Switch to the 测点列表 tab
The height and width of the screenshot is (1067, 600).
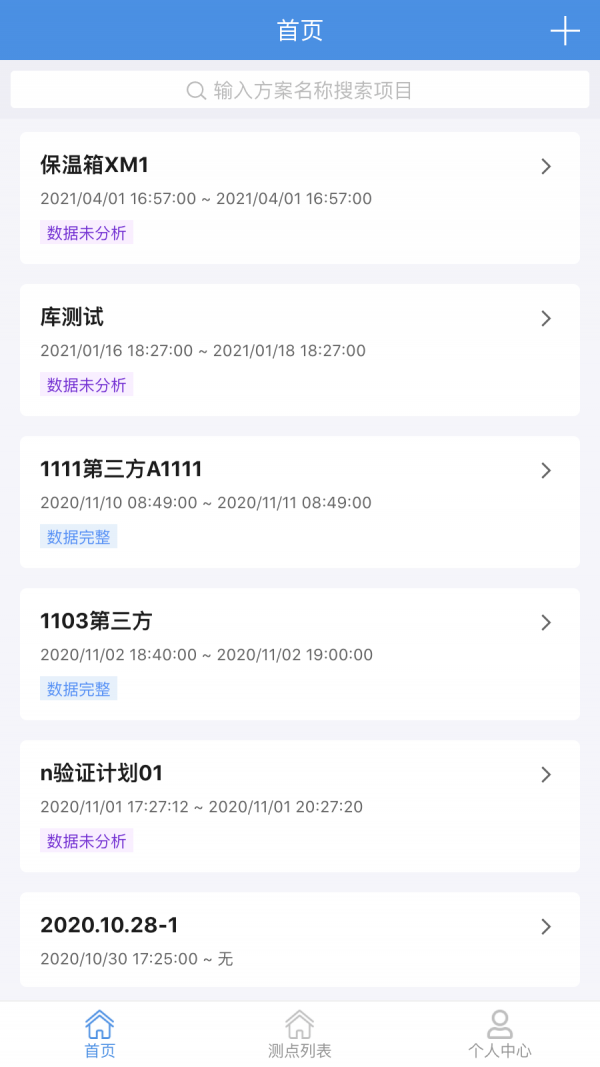pos(299,1034)
